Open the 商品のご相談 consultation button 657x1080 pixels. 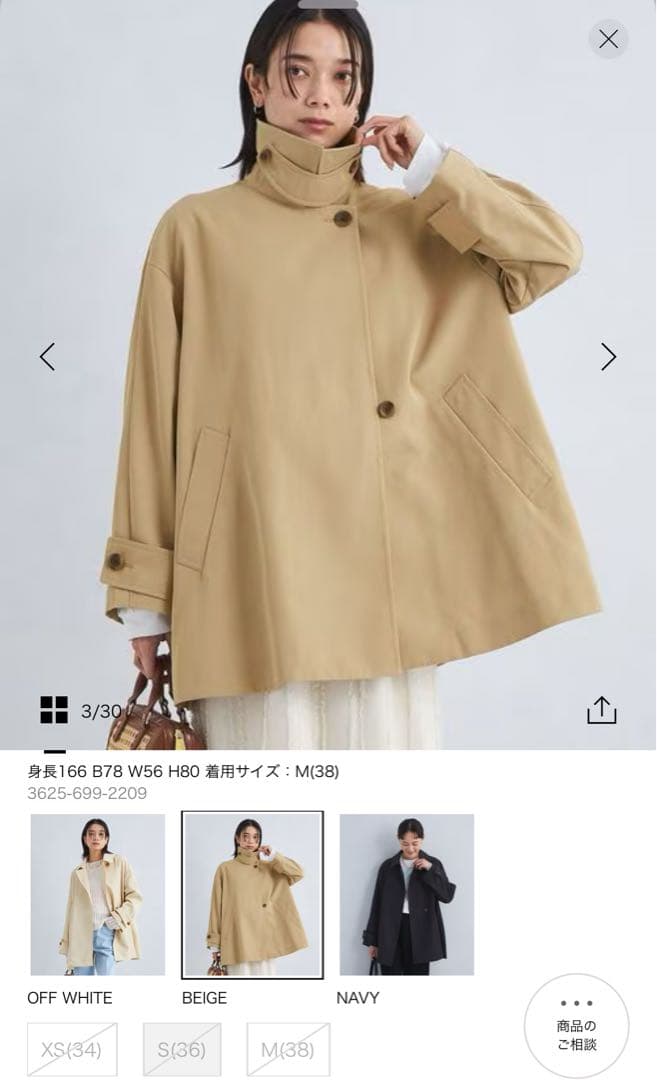tap(576, 1026)
